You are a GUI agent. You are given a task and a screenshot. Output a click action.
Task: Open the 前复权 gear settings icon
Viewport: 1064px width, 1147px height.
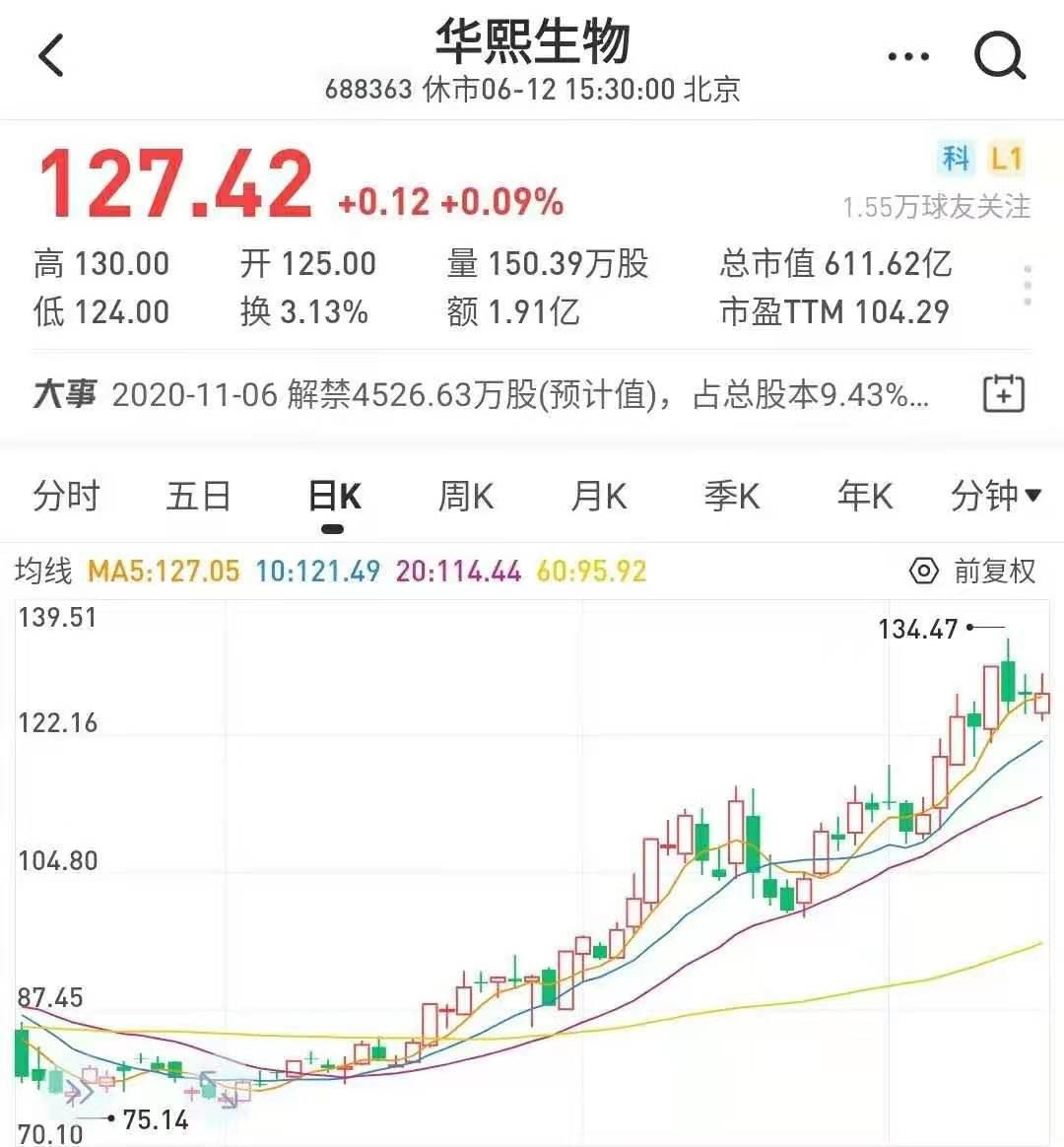pos(922,571)
